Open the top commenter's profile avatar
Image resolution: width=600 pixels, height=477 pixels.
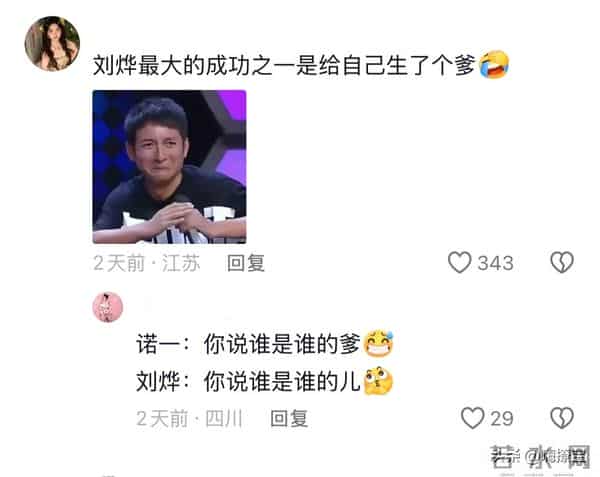coord(59,43)
